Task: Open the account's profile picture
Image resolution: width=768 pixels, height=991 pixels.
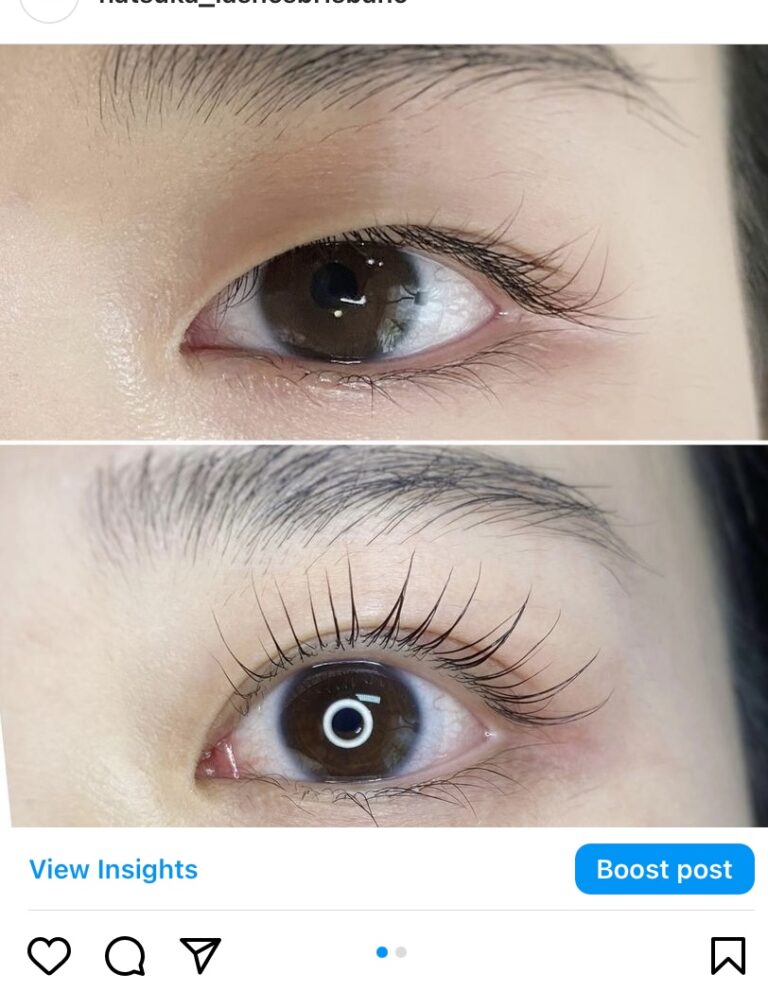Action: coord(48,6)
